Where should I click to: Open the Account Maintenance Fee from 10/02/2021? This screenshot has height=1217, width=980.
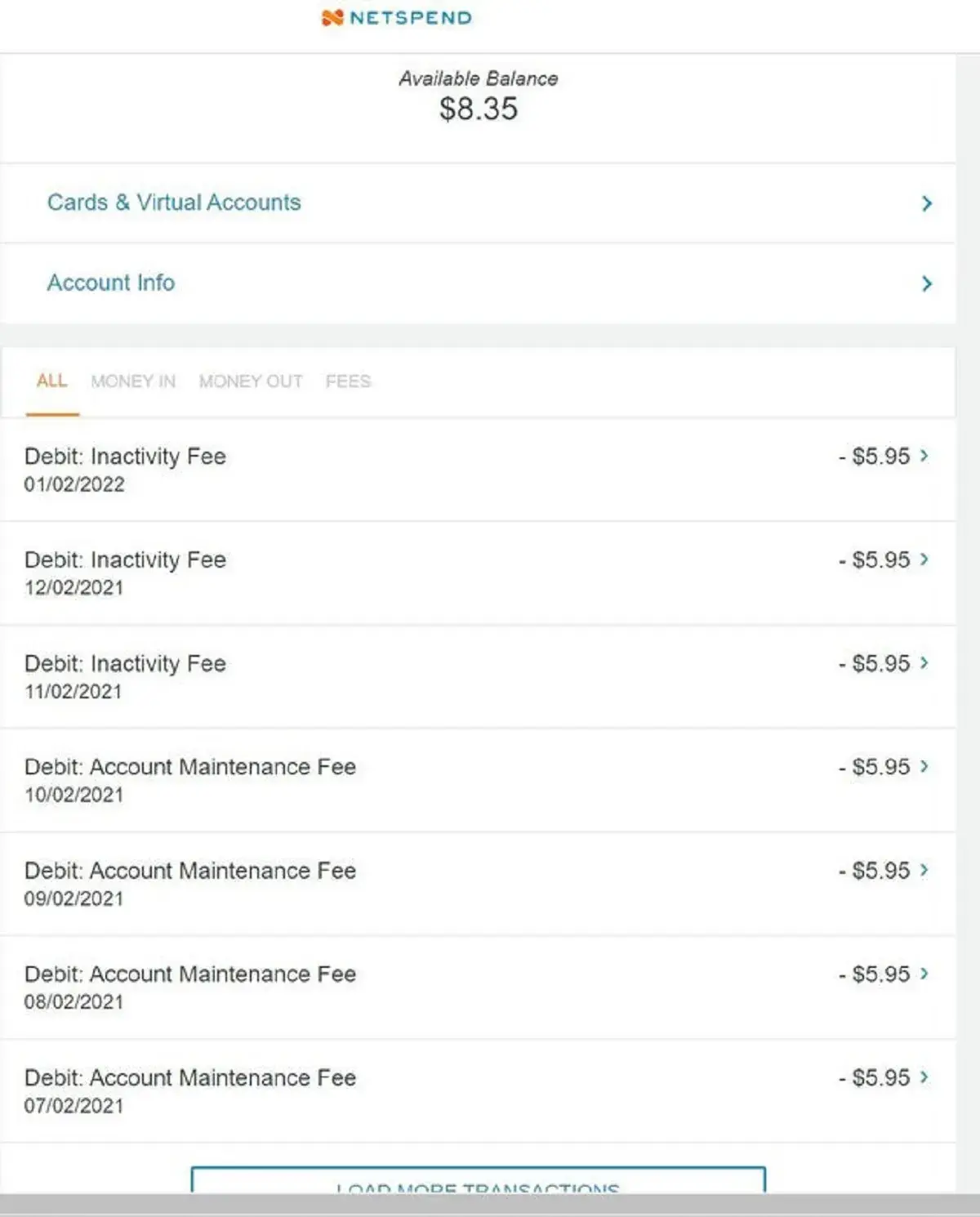(477, 781)
